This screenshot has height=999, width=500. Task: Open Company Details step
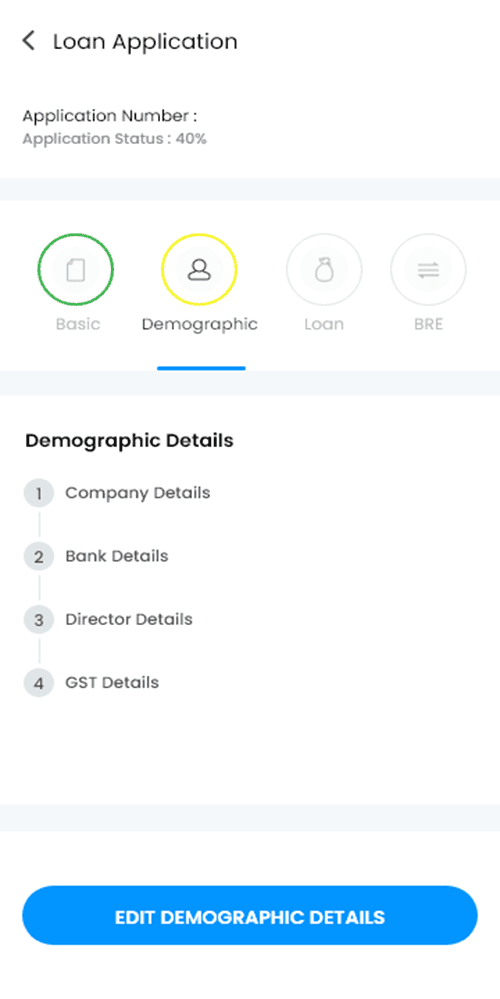point(117,493)
